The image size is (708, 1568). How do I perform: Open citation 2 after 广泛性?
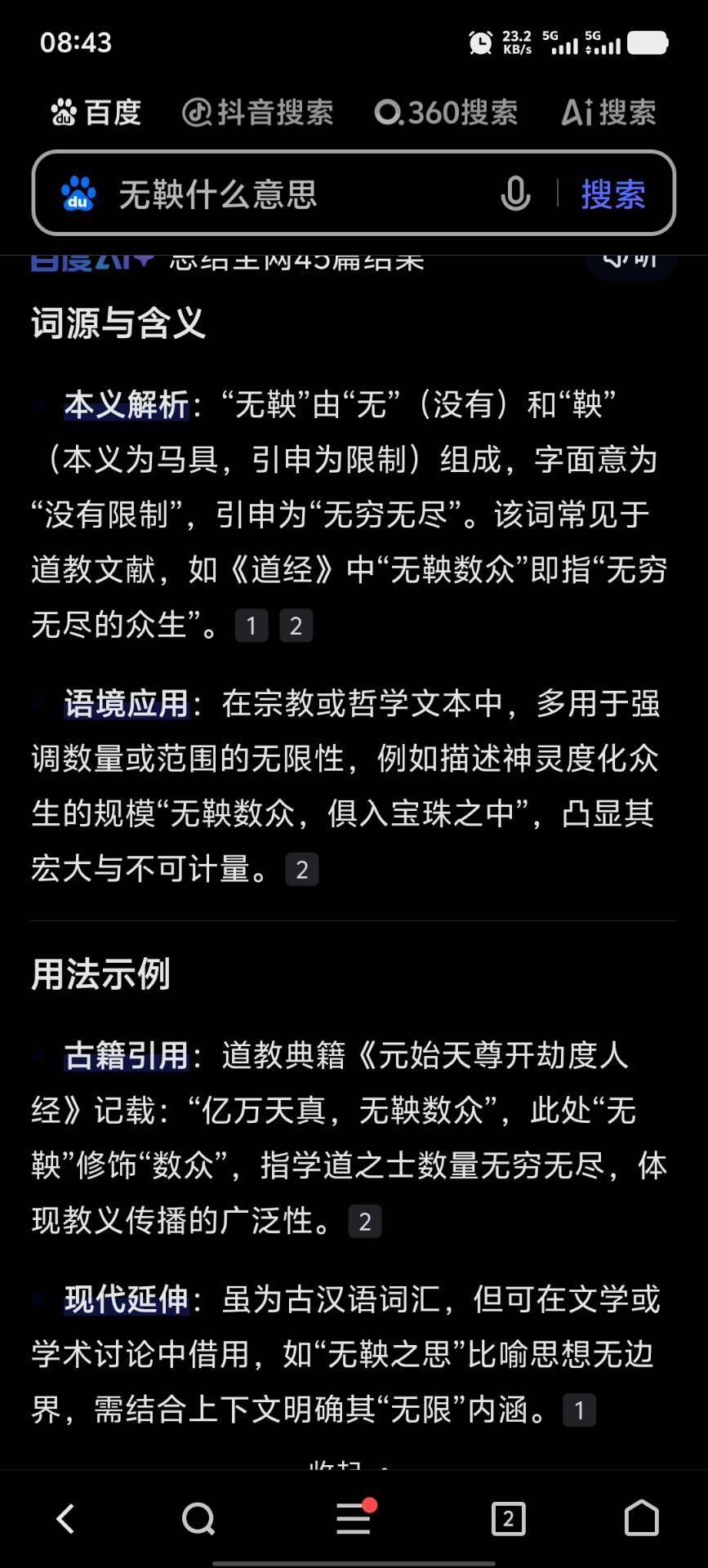365,1223
